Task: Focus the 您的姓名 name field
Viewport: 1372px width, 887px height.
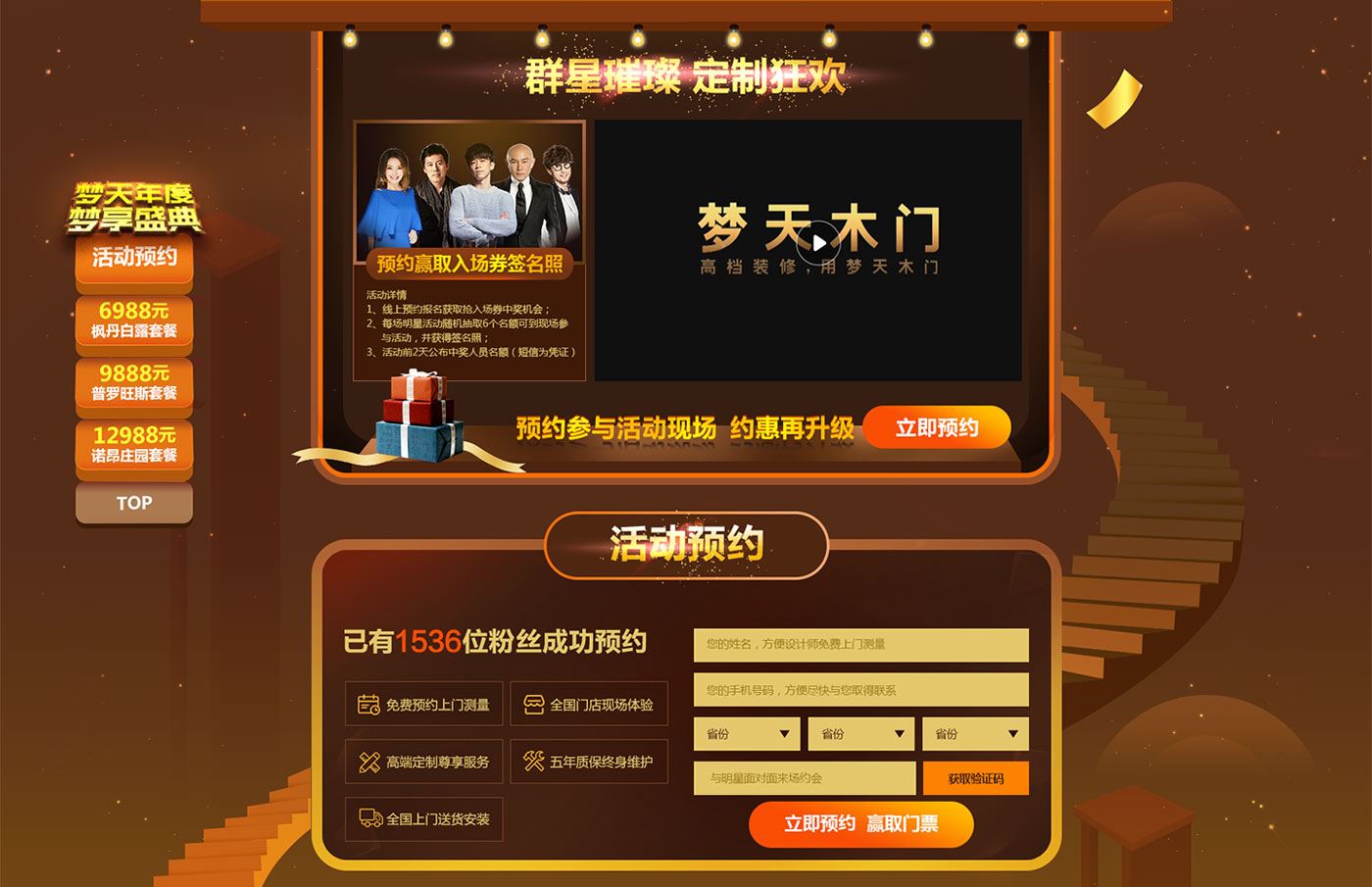Action: (x=860, y=644)
